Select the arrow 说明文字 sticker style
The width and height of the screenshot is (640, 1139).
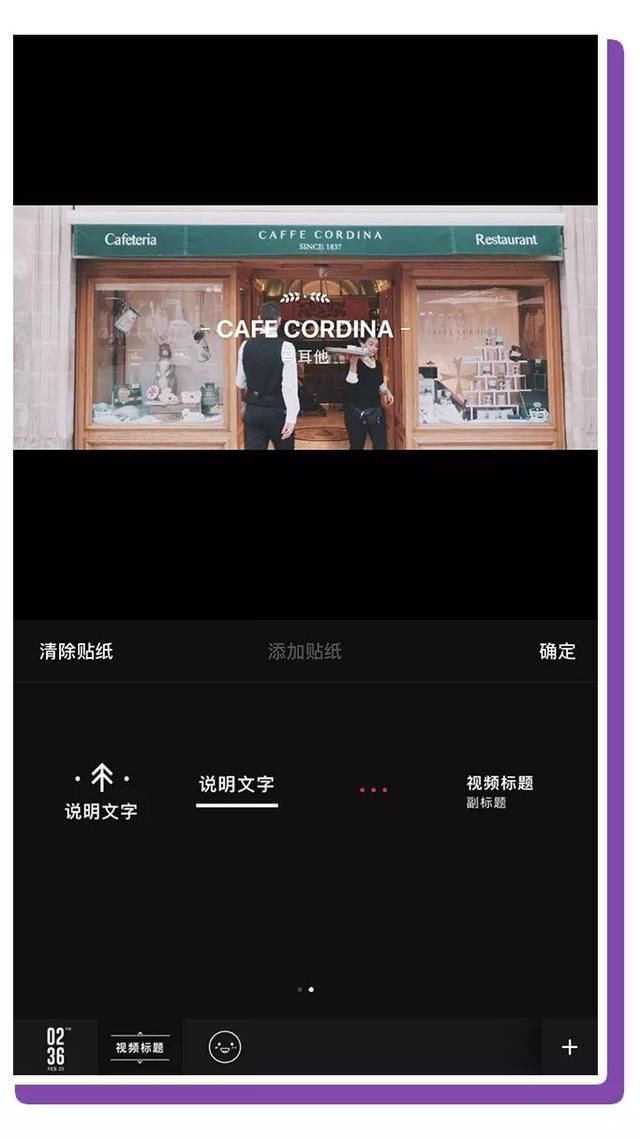click(x=101, y=793)
